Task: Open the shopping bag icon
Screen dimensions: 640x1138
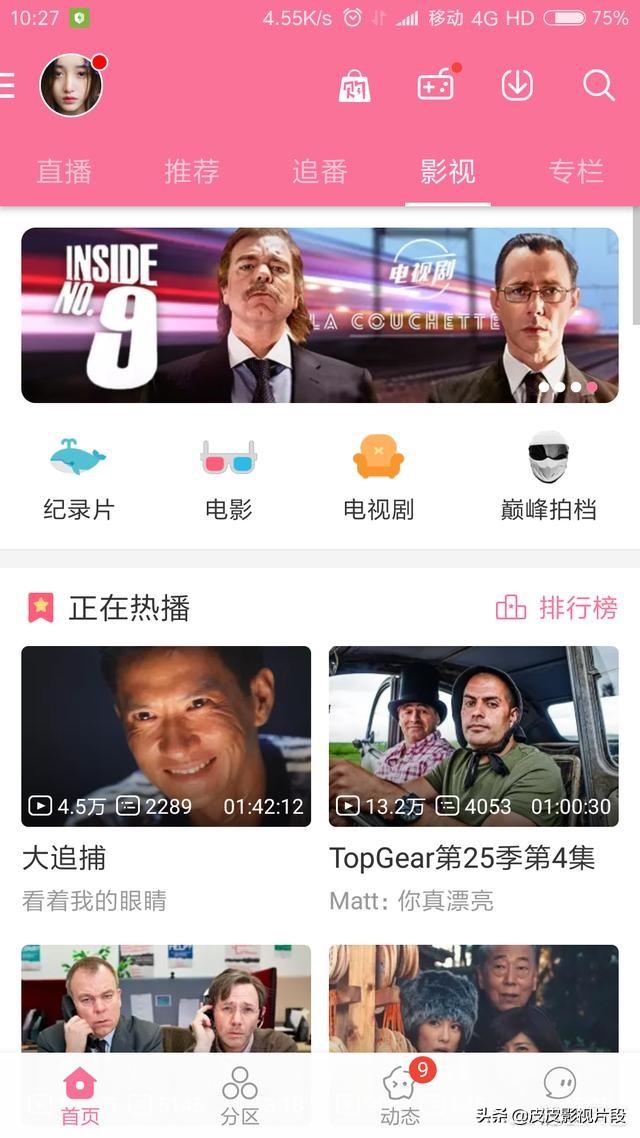Action: point(354,86)
